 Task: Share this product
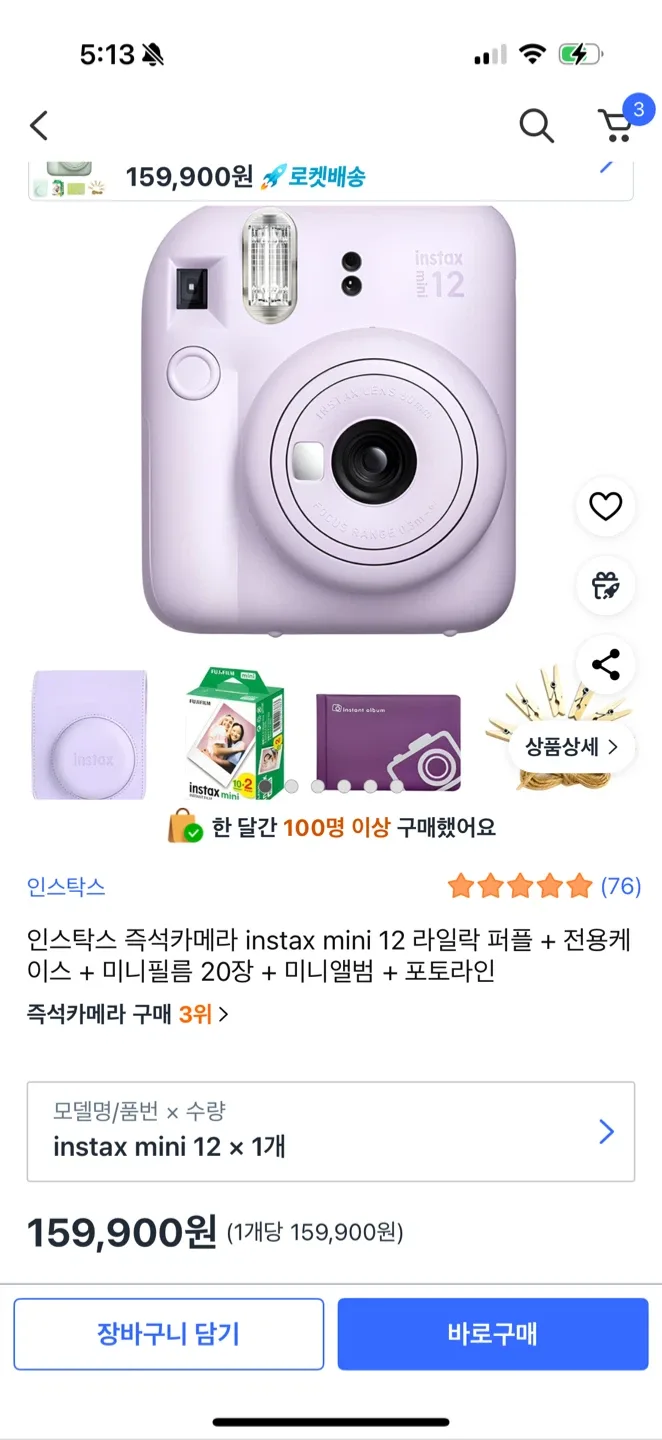tap(605, 665)
